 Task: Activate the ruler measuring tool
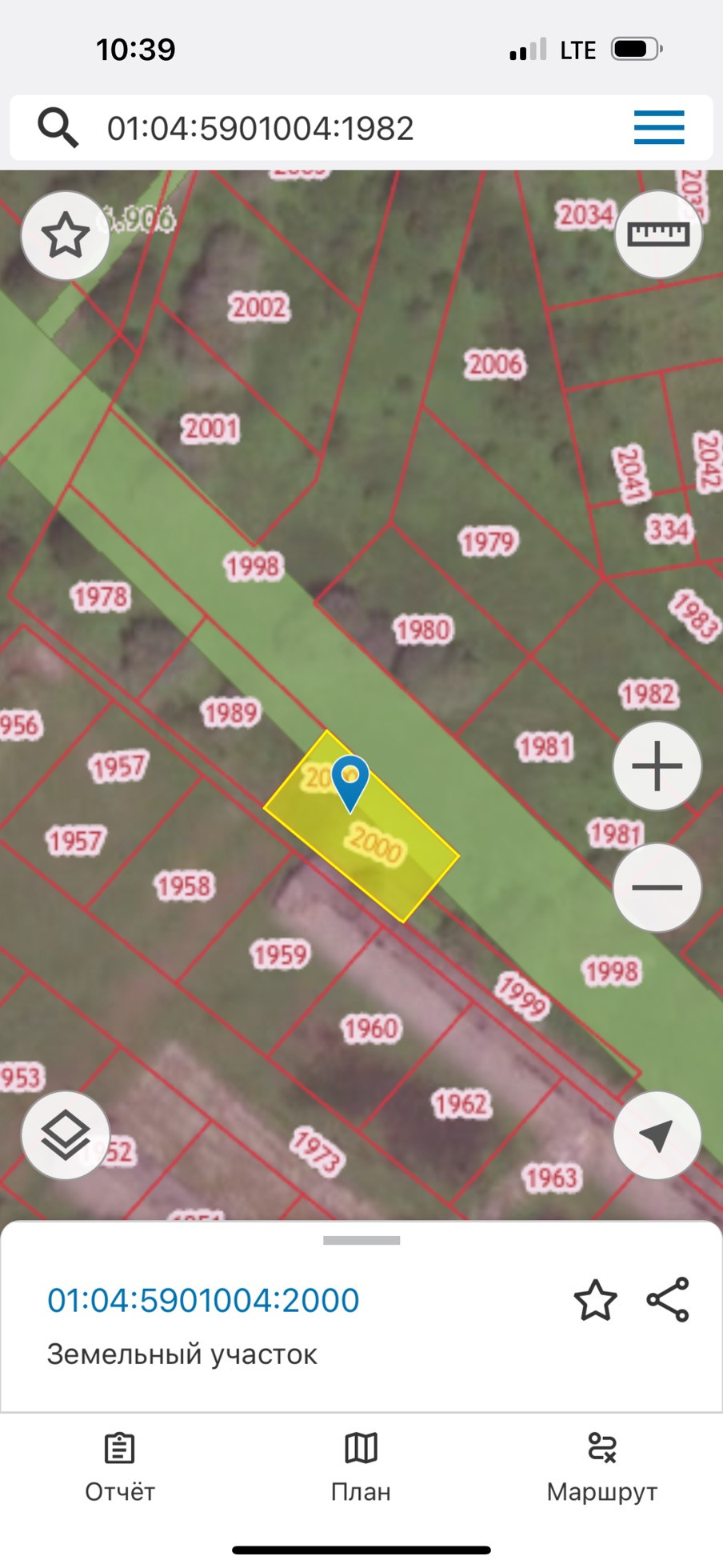pyautogui.click(x=657, y=234)
